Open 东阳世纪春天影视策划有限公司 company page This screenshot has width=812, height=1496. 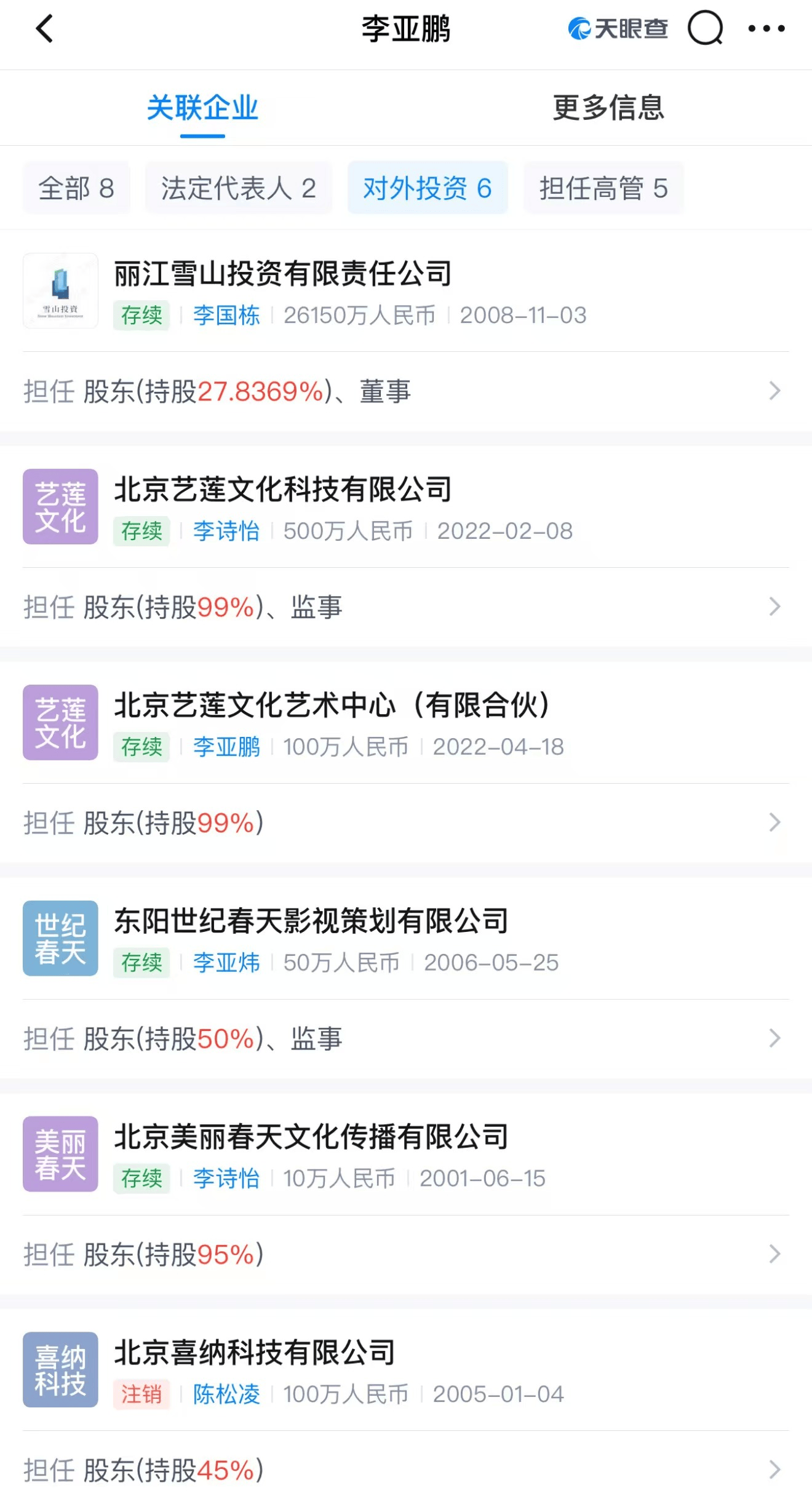pyautogui.click(x=311, y=921)
